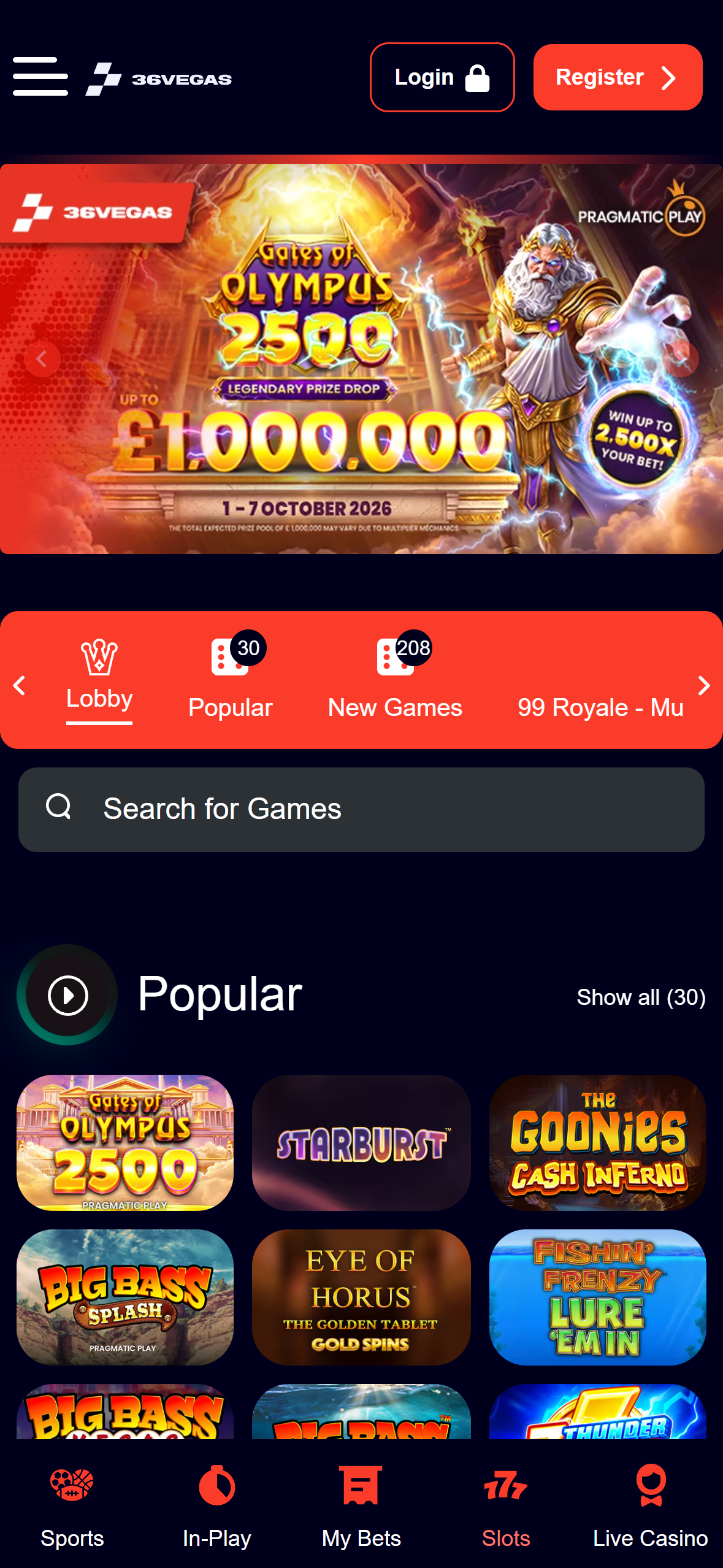
Task: Open The Goonies Cash Inferno
Action: pyautogui.click(x=598, y=1142)
